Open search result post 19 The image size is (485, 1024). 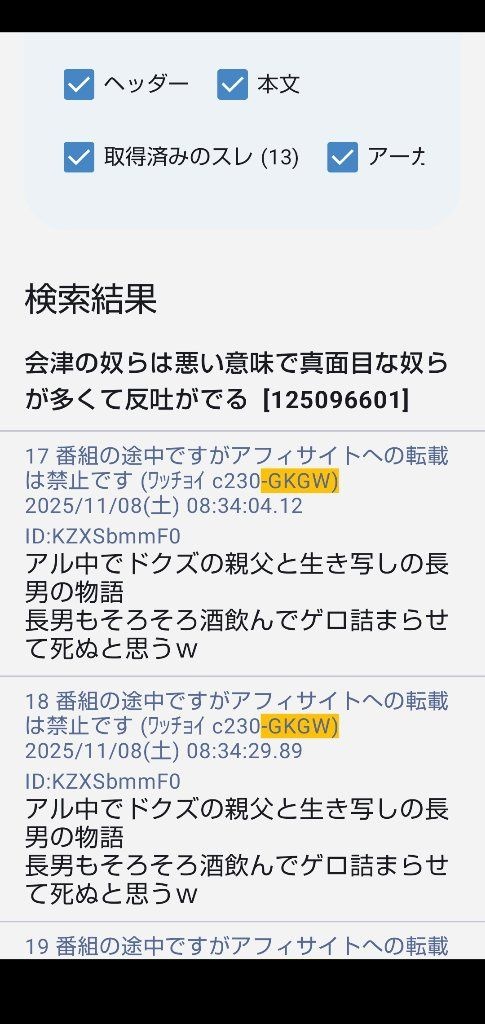[242, 940]
